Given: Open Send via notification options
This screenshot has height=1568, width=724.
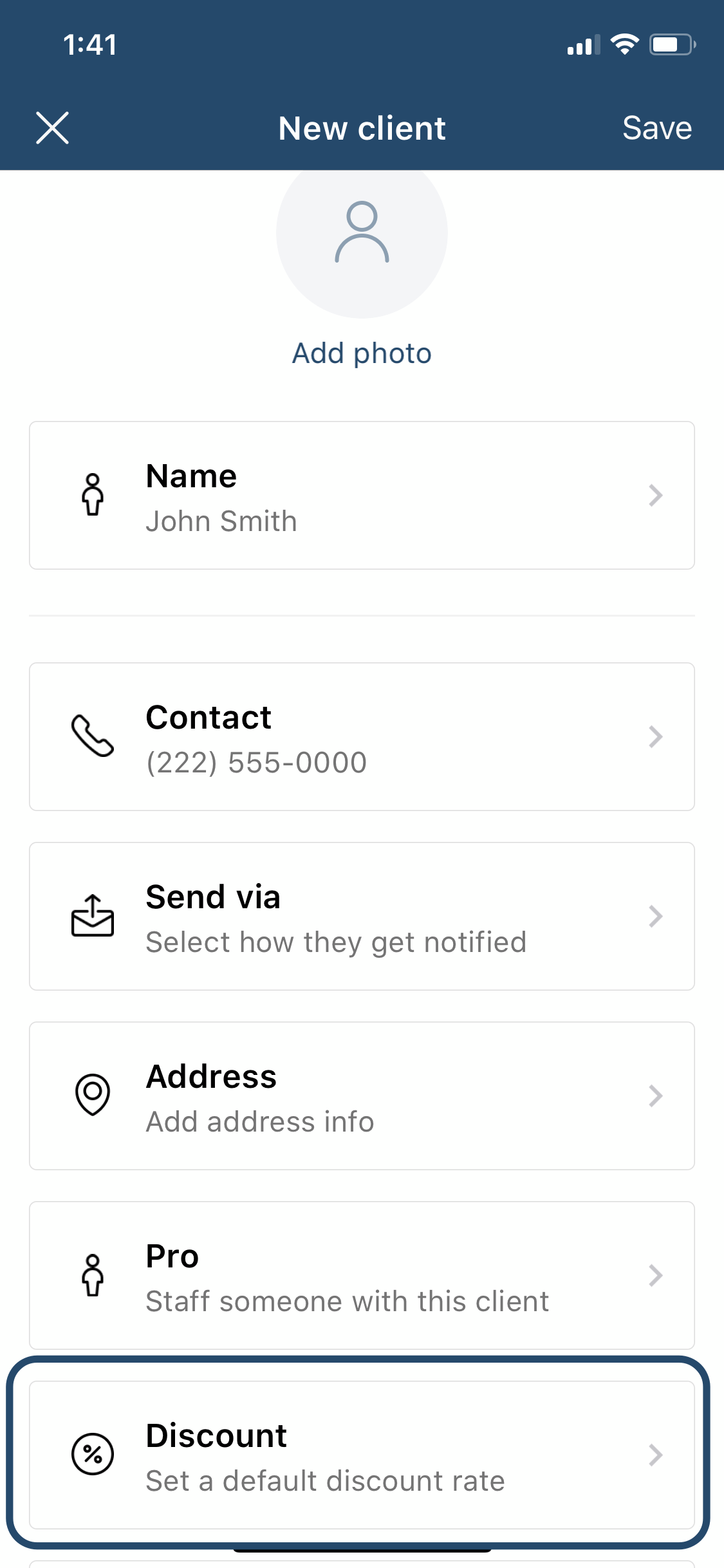Looking at the screenshot, I should click(362, 916).
